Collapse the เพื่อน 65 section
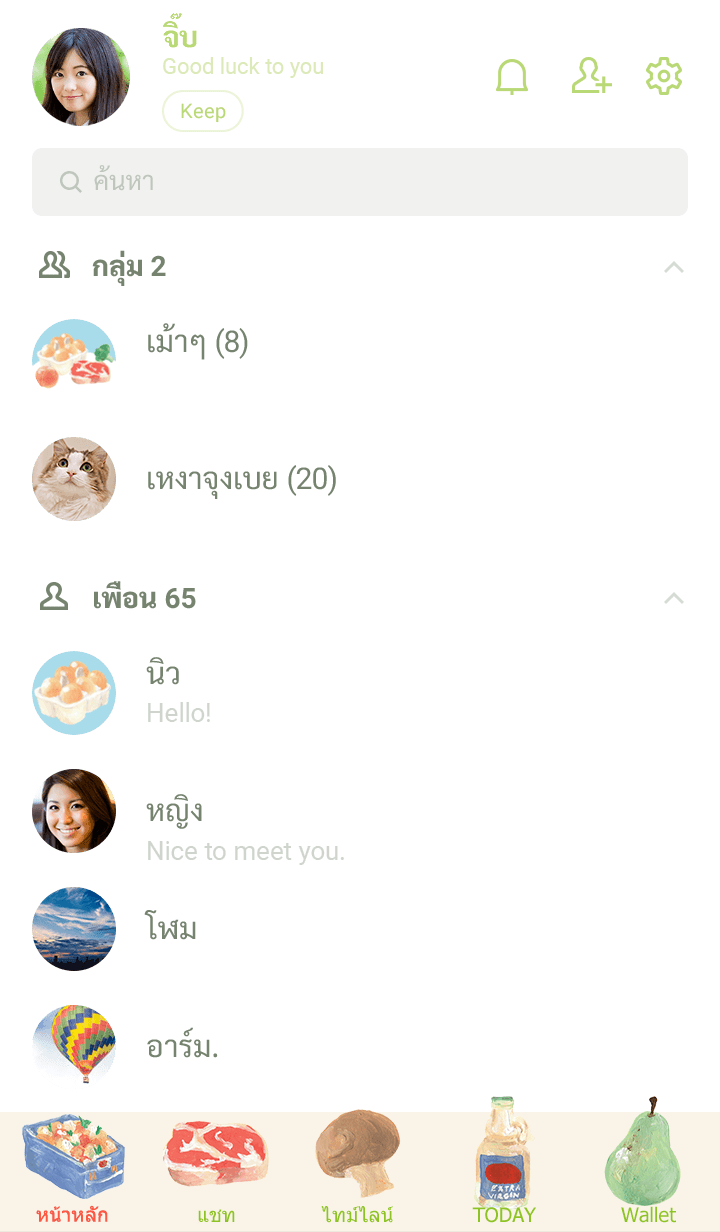720x1232 pixels. pyautogui.click(x=674, y=599)
